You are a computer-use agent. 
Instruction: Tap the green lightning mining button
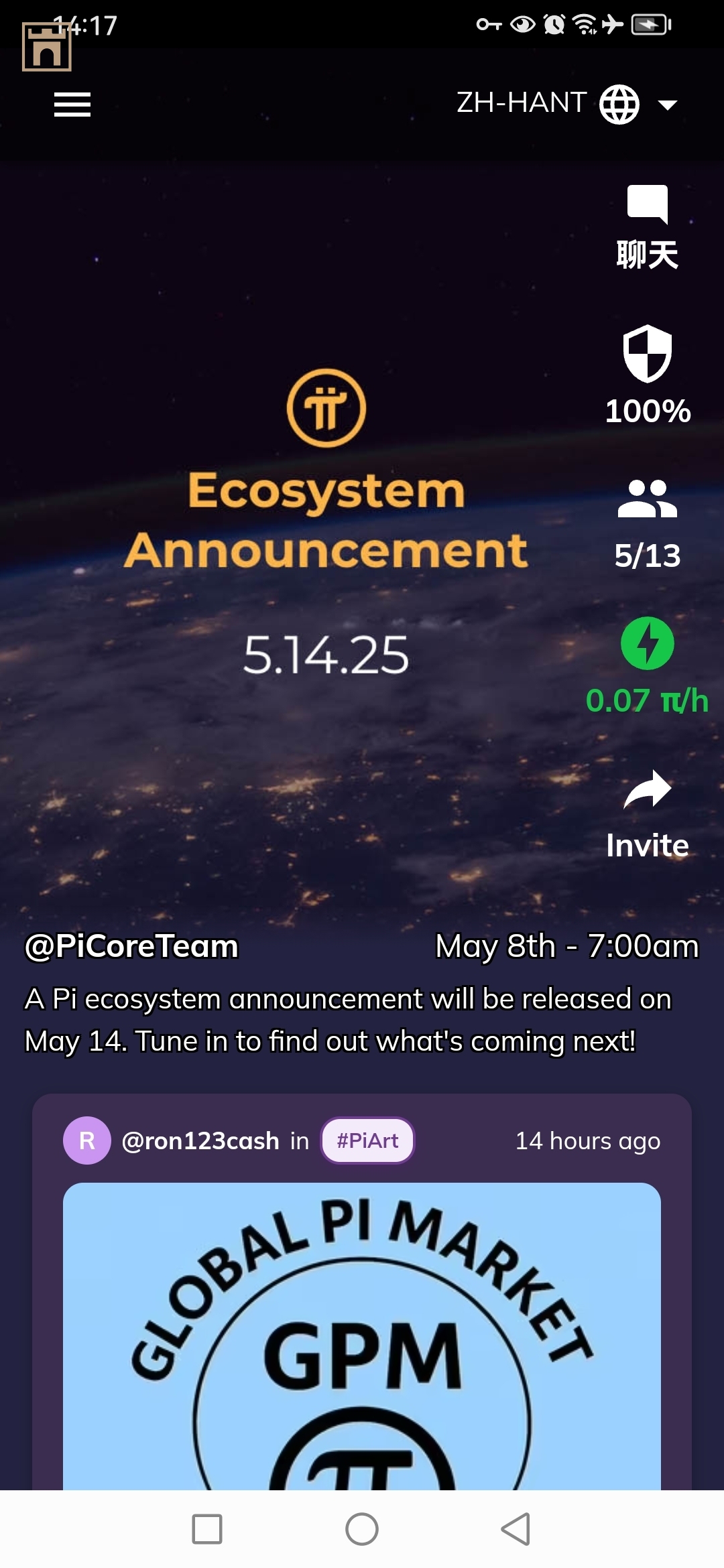pyautogui.click(x=647, y=643)
